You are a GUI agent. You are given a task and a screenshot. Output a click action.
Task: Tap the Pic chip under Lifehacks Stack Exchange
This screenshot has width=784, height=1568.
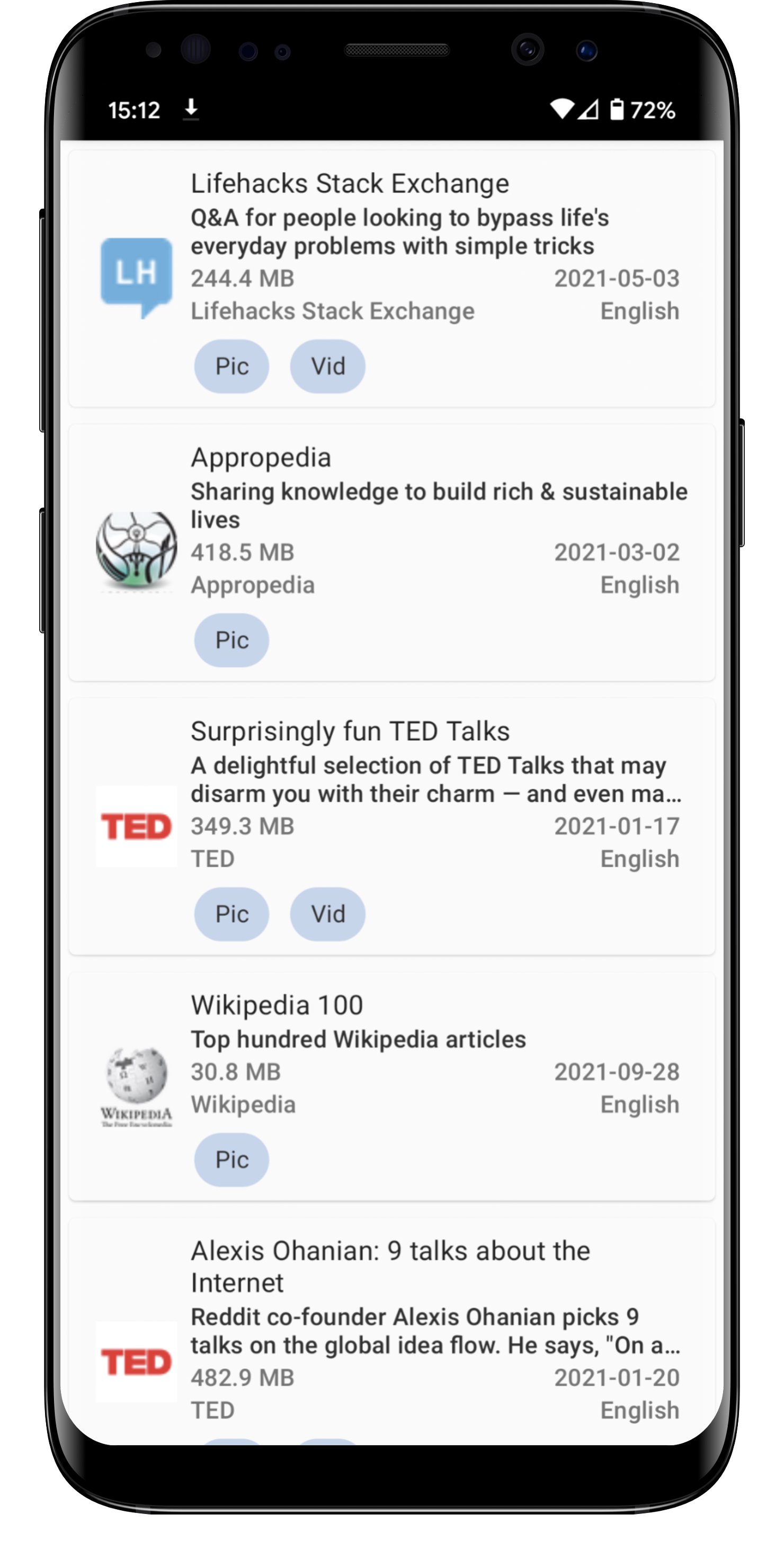pyautogui.click(x=231, y=367)
